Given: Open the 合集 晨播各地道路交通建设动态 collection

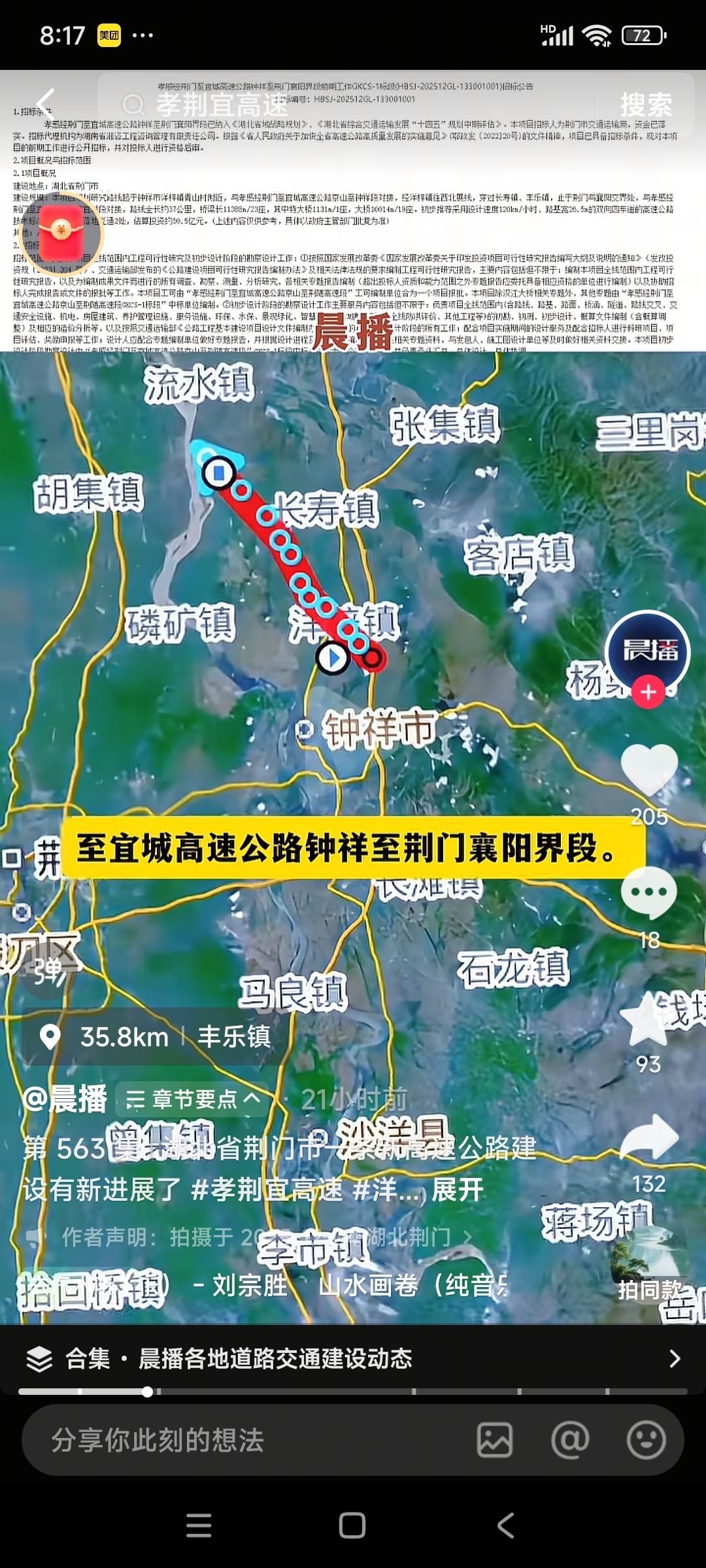Looking at the screenshot, I should (x=353, y=1358).
